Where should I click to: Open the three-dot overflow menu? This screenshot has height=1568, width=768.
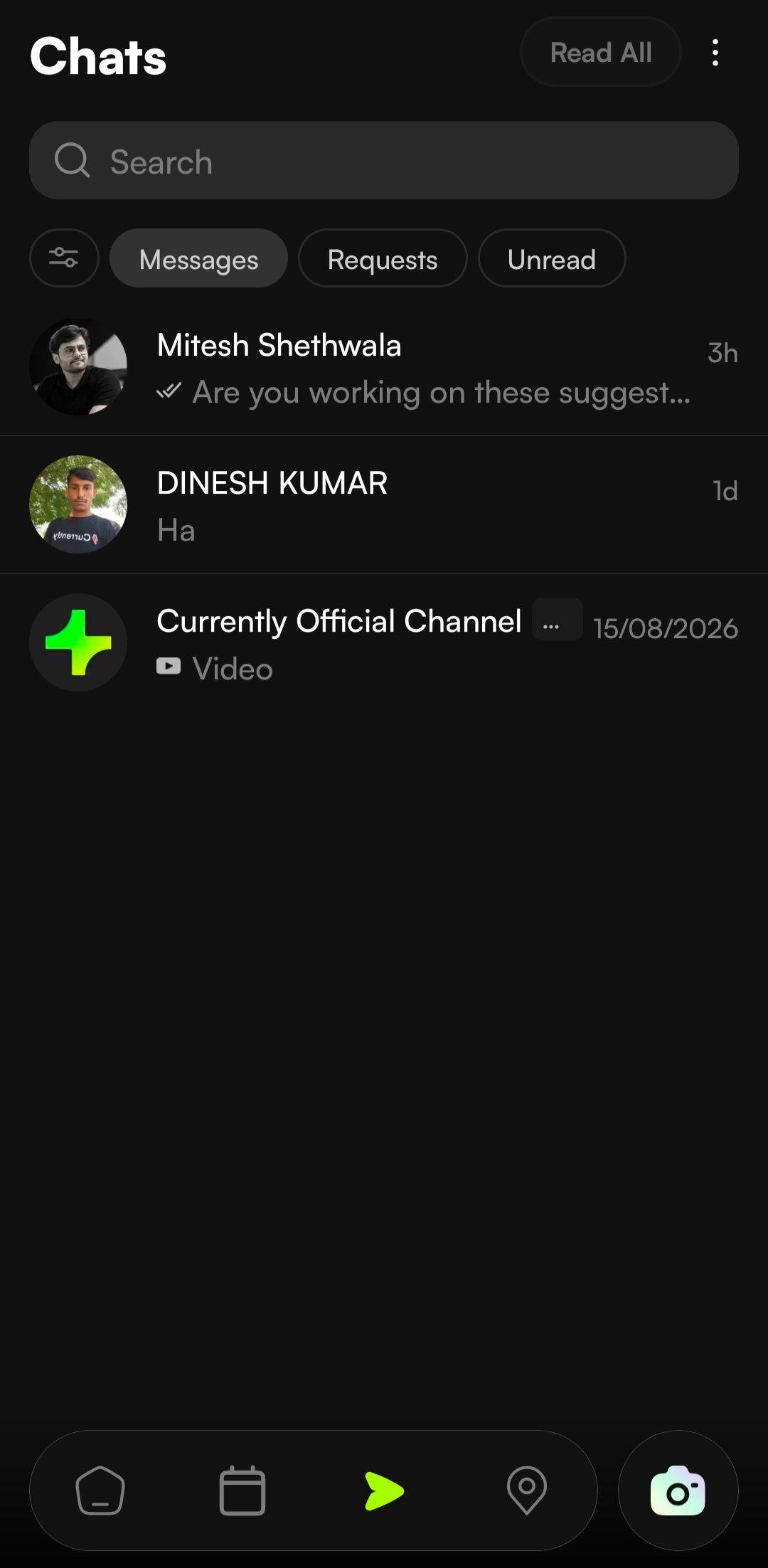pos(715,53)
